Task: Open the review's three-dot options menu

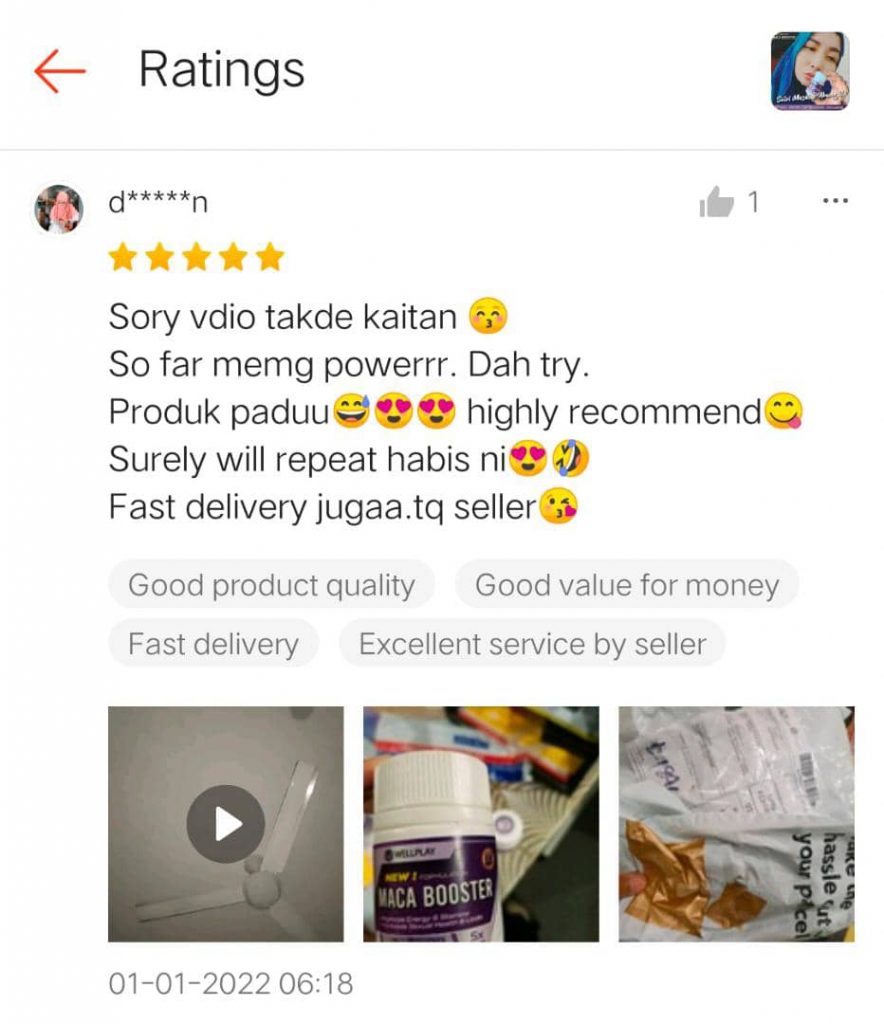Action: 834,202
